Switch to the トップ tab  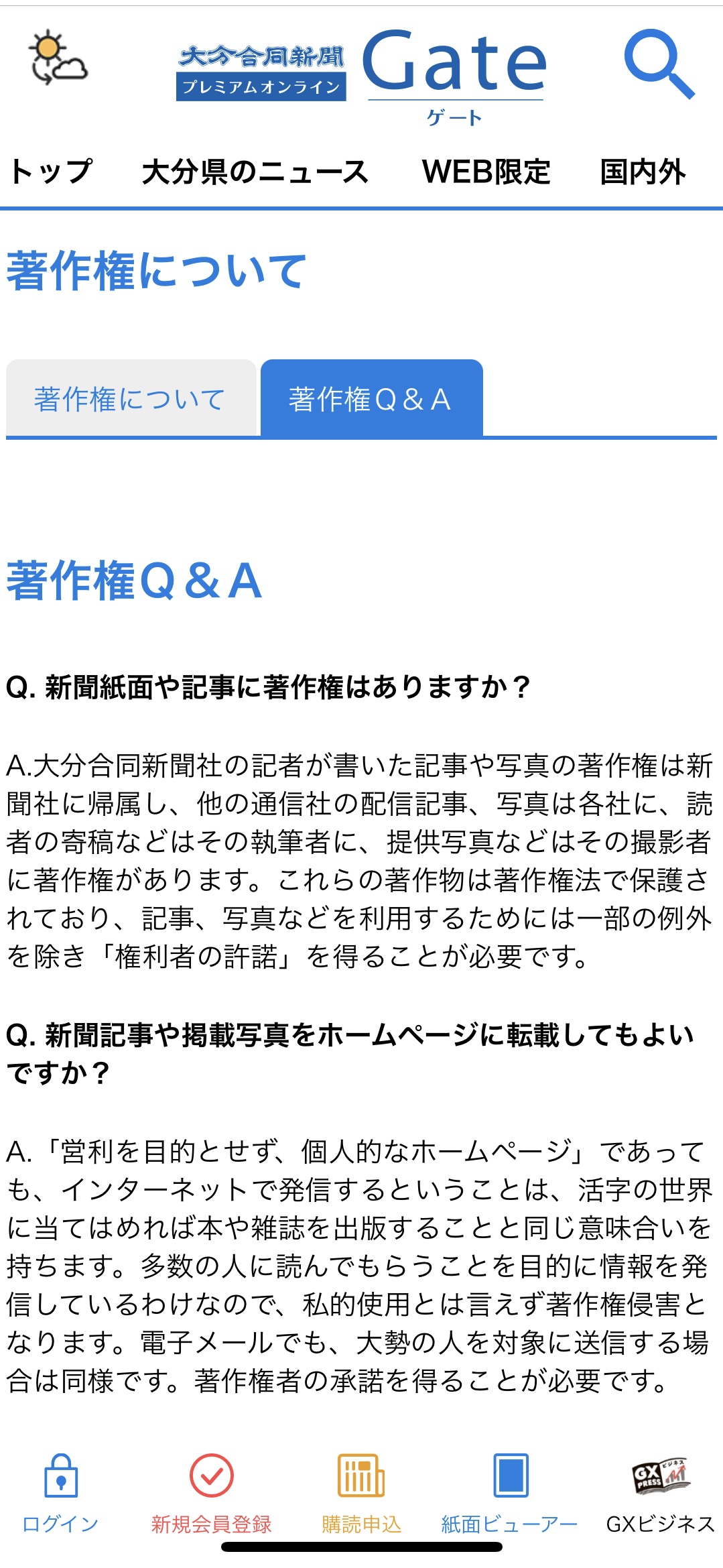[x=51, y=172]
